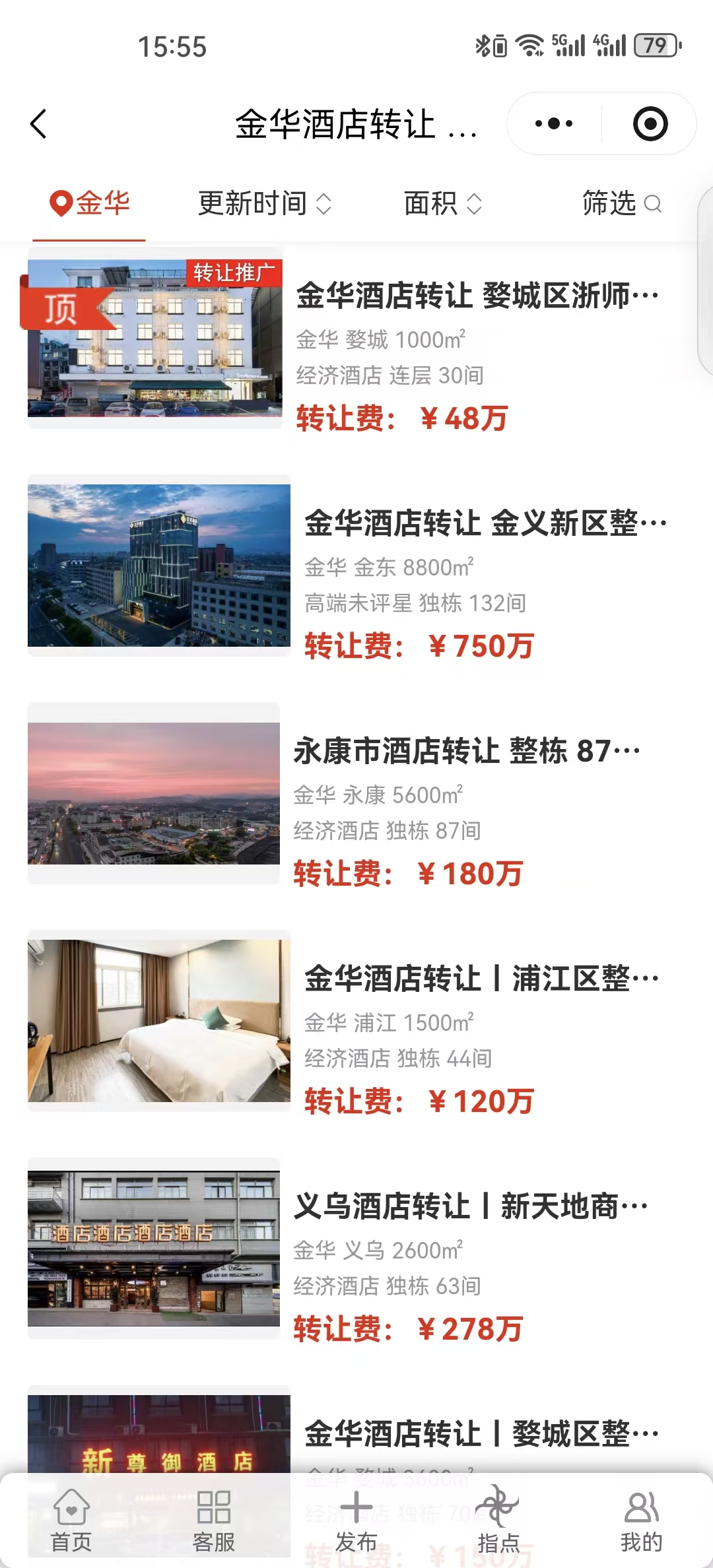Go back using the top-left arrow
The height and width of the screenshot is (1568, 713).
point(38,124)
